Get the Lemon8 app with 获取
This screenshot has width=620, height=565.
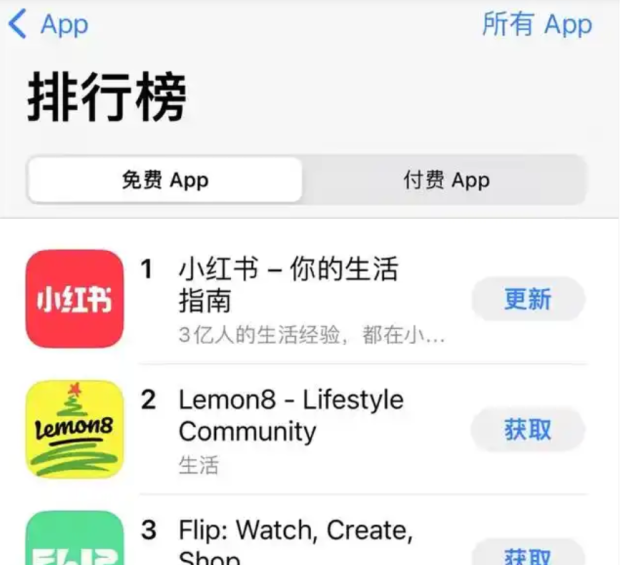point(528,430)
